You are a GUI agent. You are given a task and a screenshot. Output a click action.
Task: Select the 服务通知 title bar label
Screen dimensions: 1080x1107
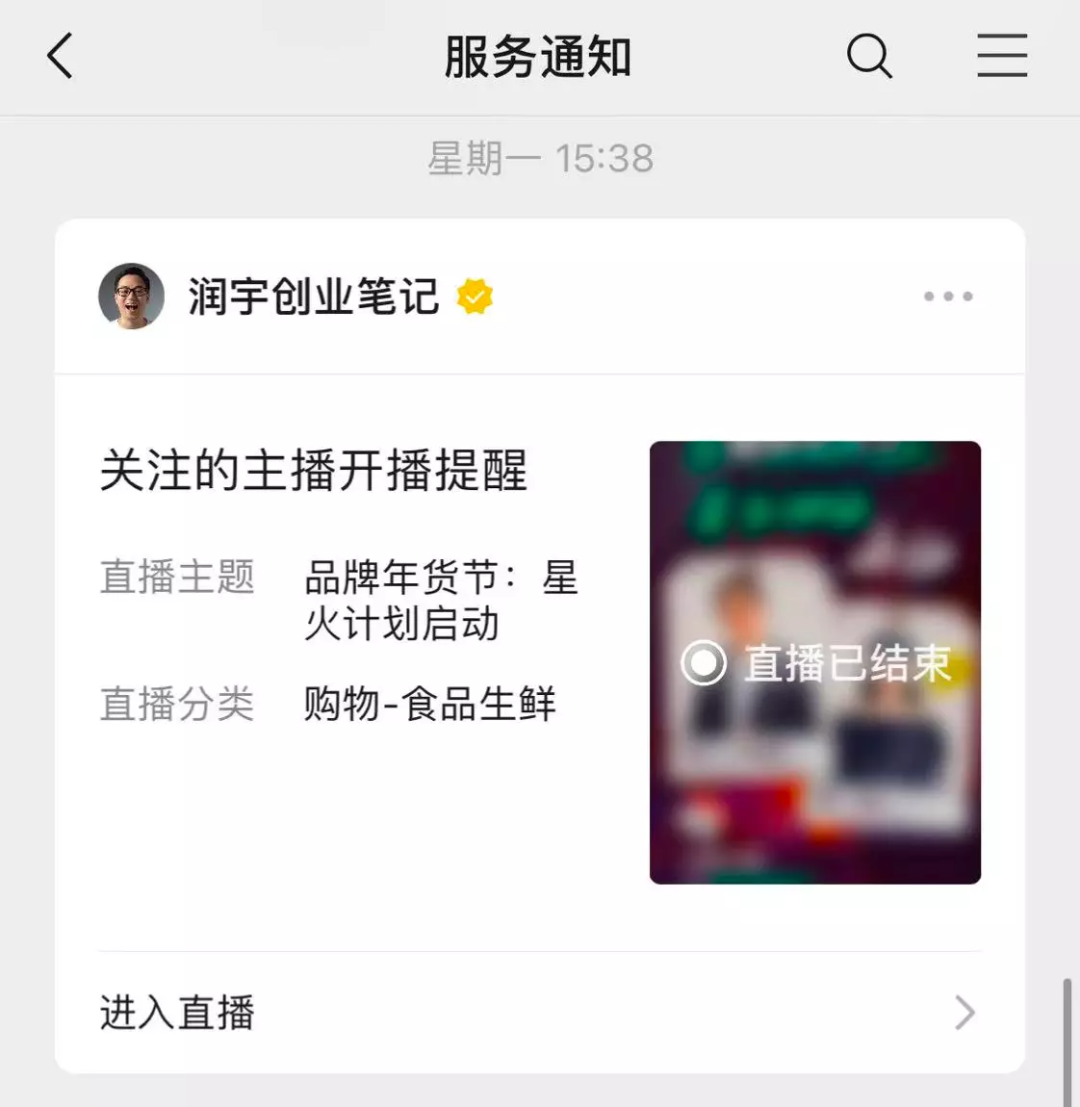[x=538, y=57]
